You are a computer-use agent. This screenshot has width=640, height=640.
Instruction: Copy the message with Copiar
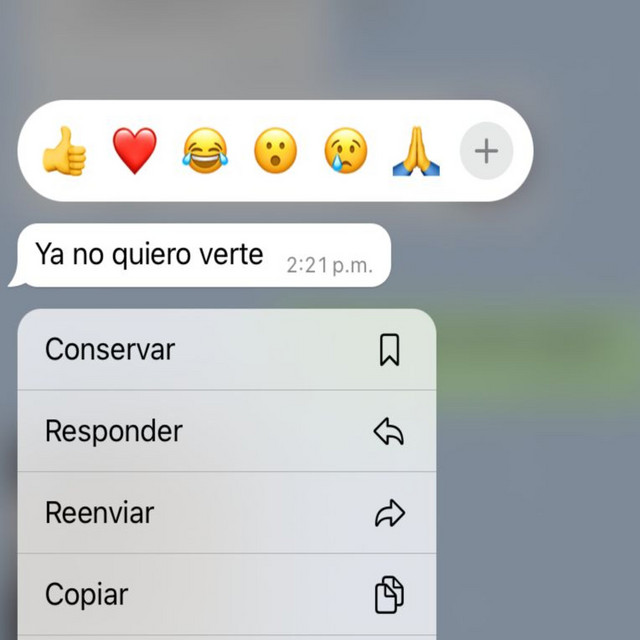tap(226, 596)
